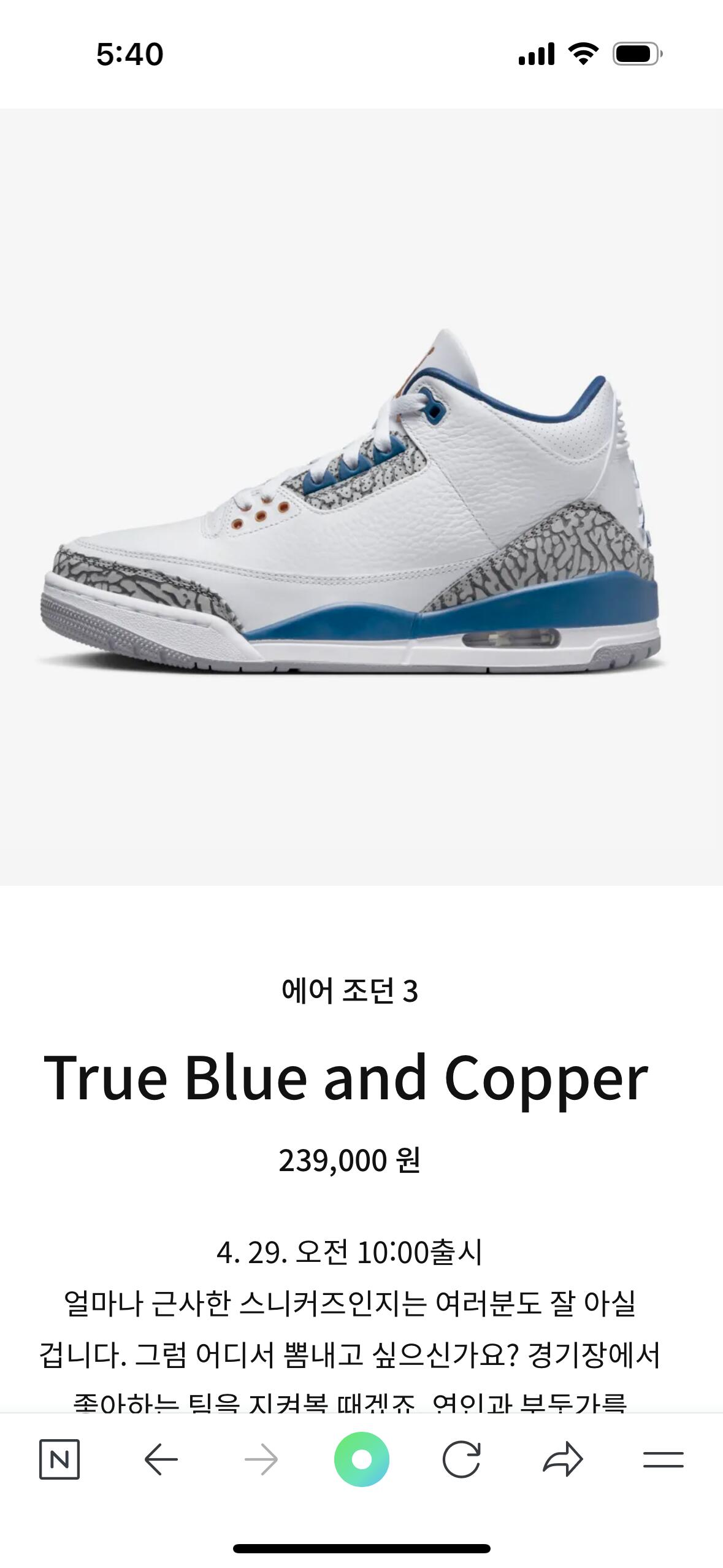Reload the current web page
The width and height of the screenshot is (723, 1568).
click(x=462, y=1459)
